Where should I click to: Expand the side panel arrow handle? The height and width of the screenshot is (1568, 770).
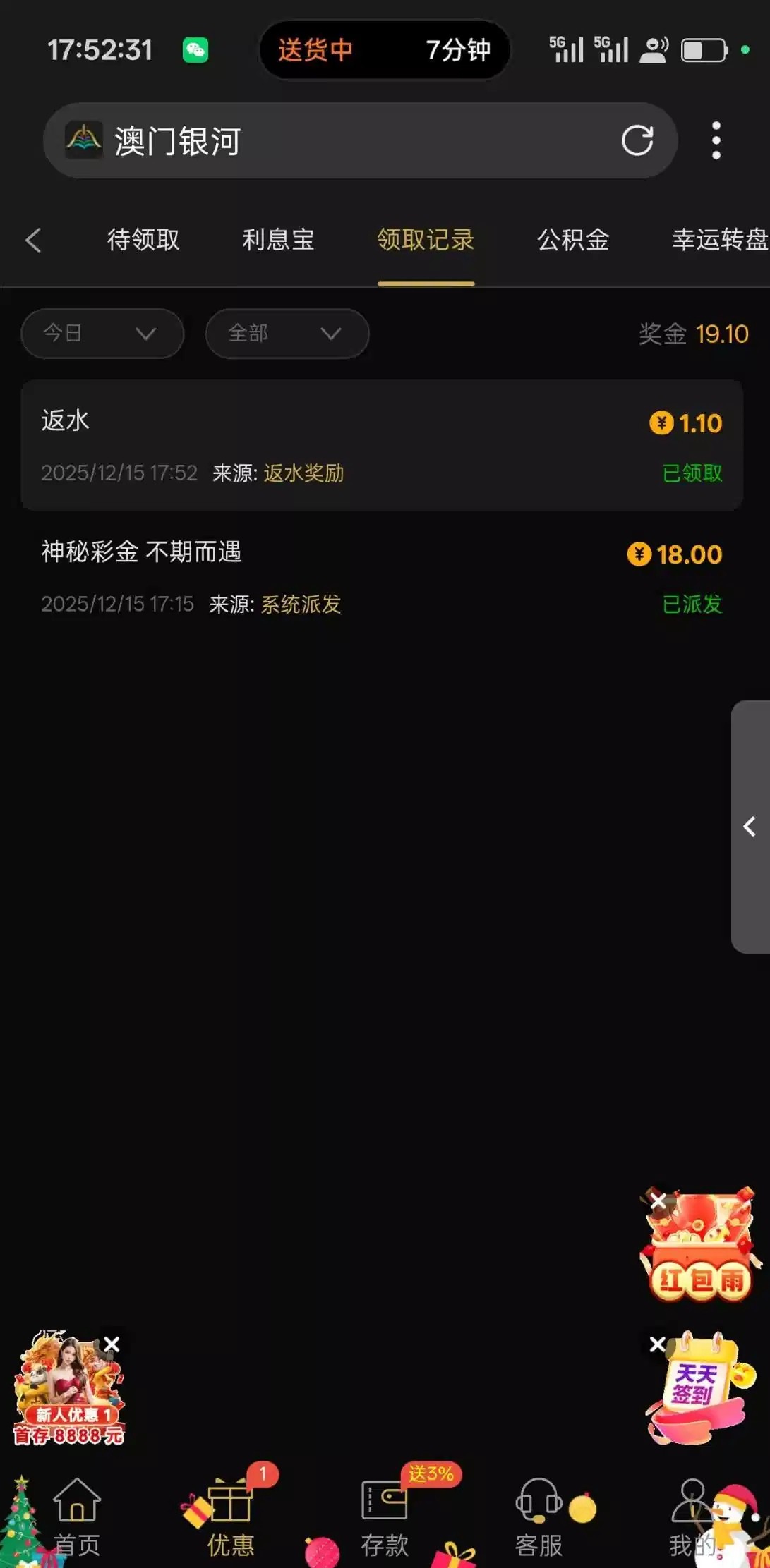tap(750, 827)
